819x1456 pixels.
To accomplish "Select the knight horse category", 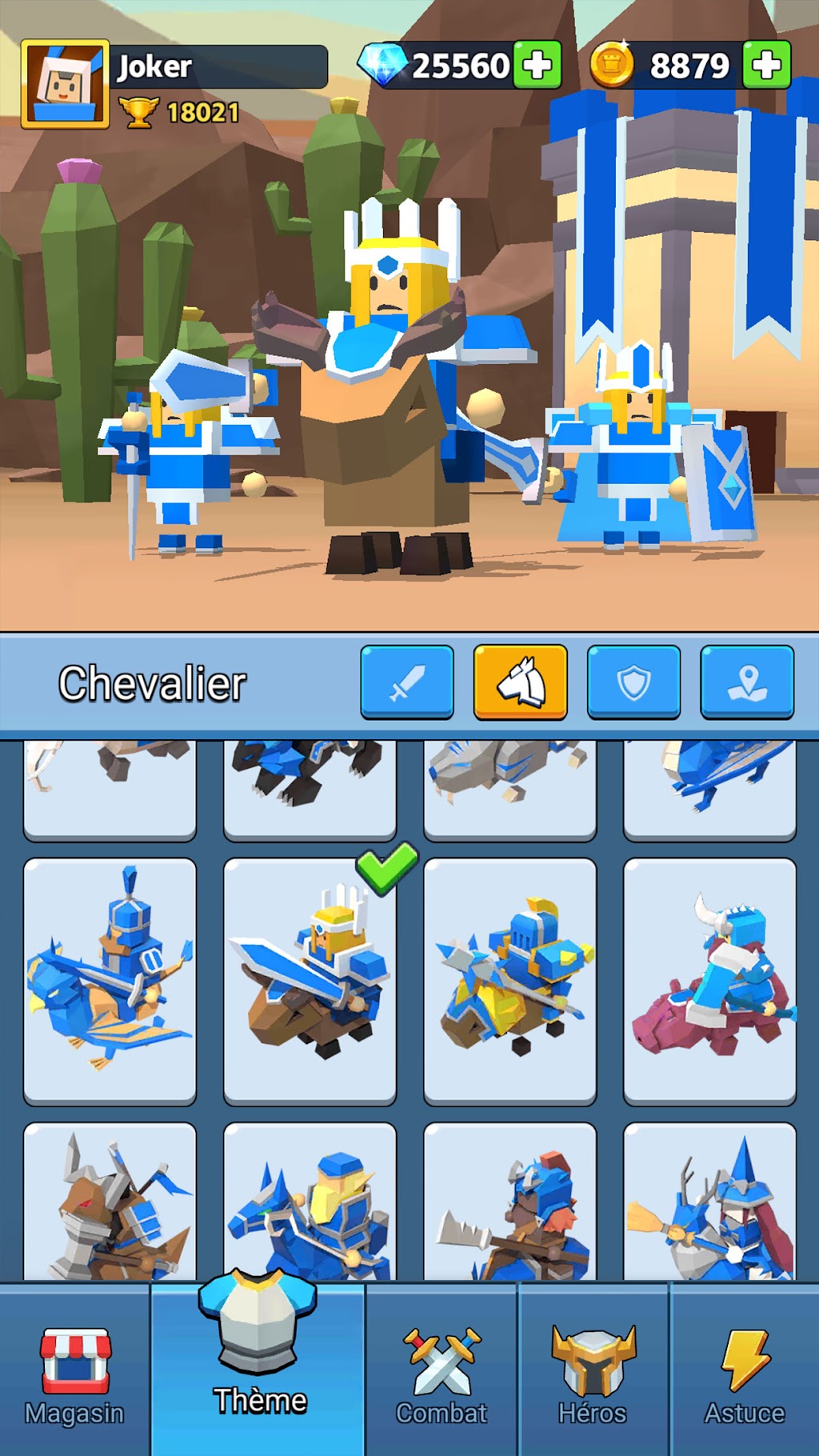I will click(x=521, y=682).
